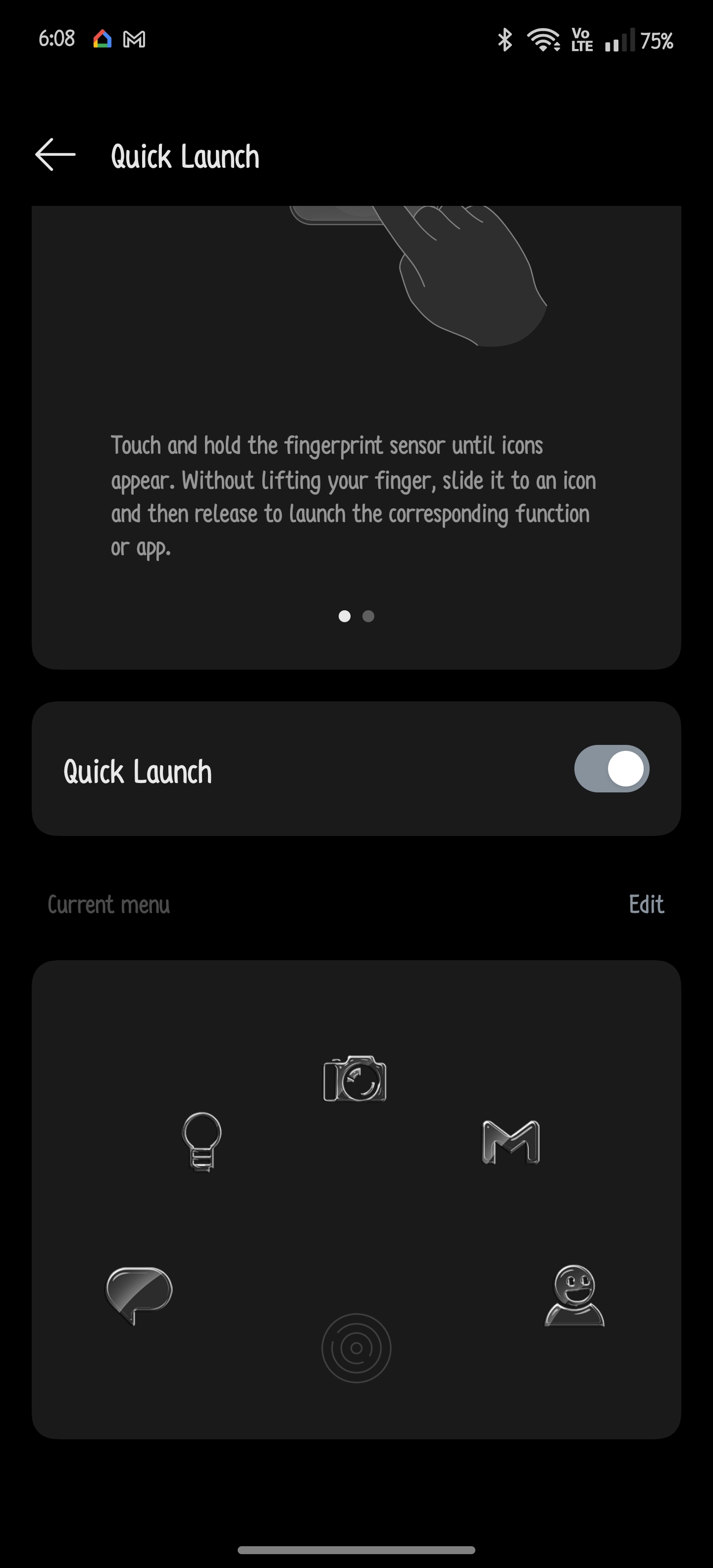Go back from Quick Launch
This screenshot has height=1568, width=713.
coord(55,154)
